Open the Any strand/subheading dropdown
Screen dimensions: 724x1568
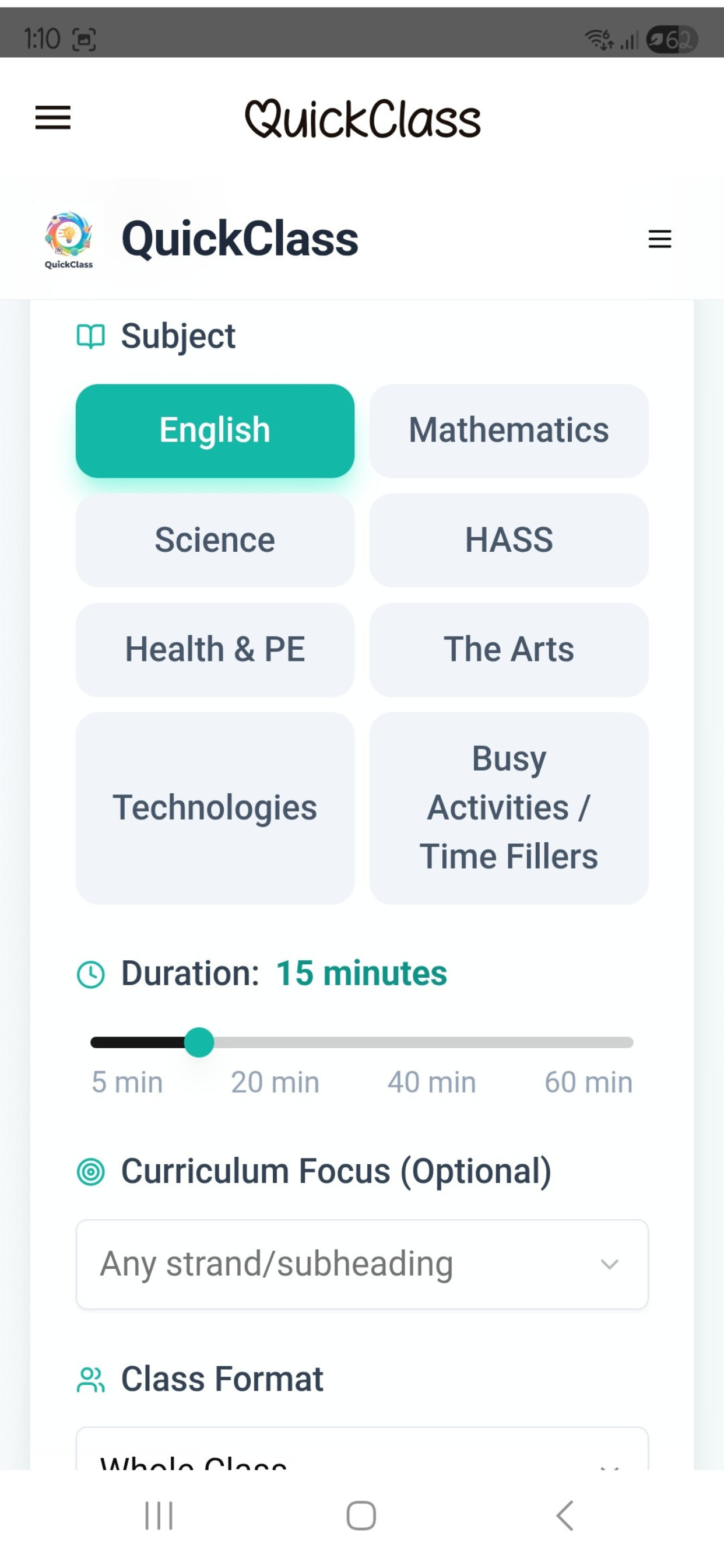pyautogui.click(x=363, y=1263)
